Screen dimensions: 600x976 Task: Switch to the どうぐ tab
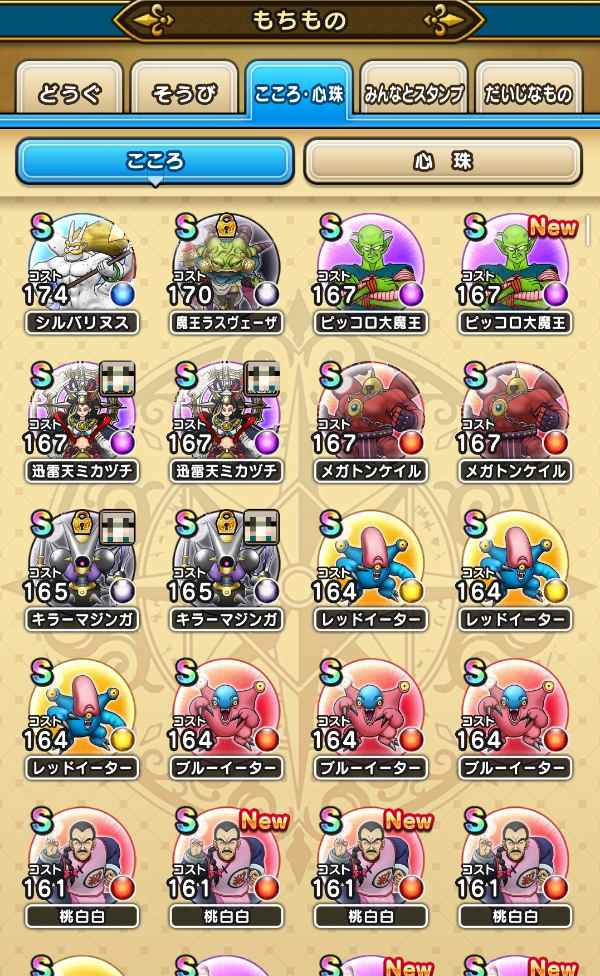[70, 94]
